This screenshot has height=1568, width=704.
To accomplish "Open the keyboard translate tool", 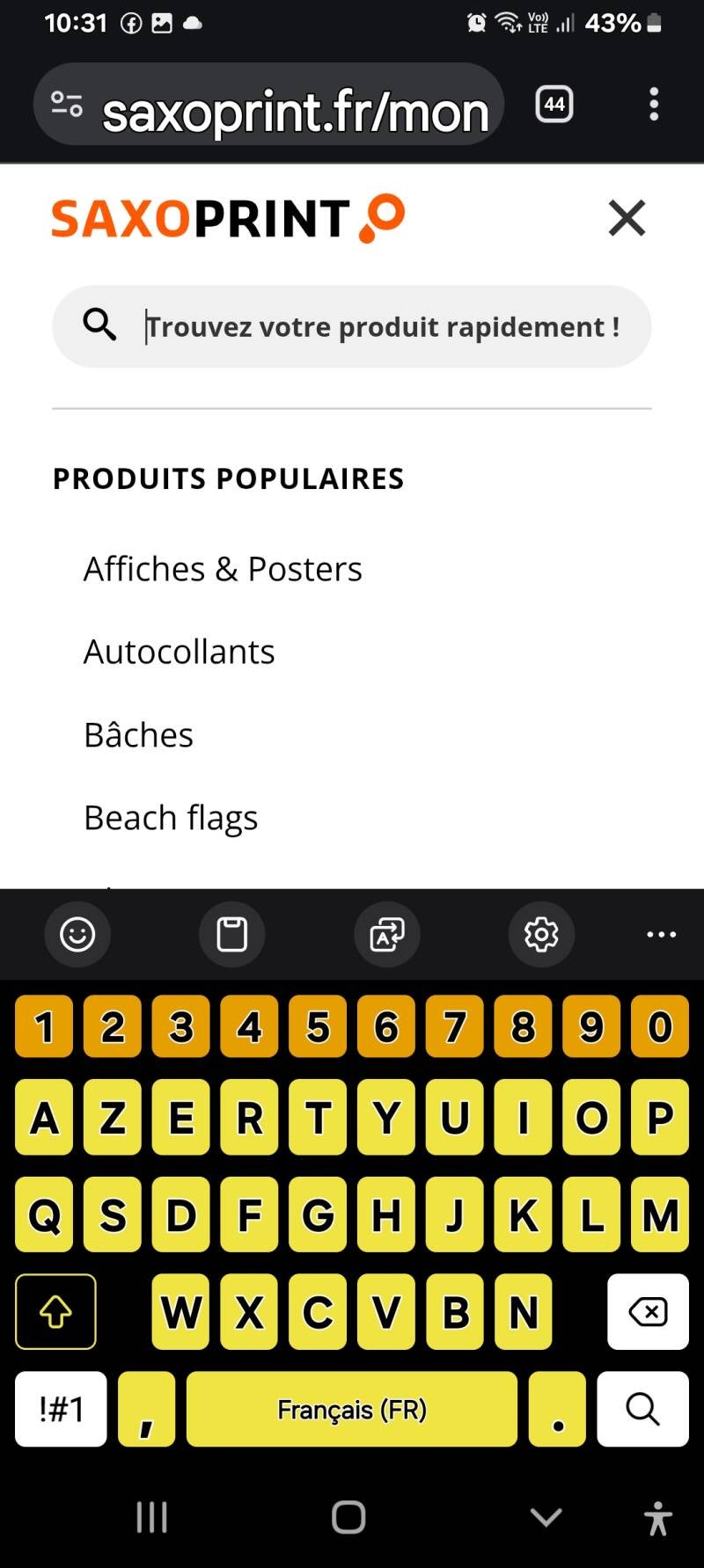I will point(387,934).
